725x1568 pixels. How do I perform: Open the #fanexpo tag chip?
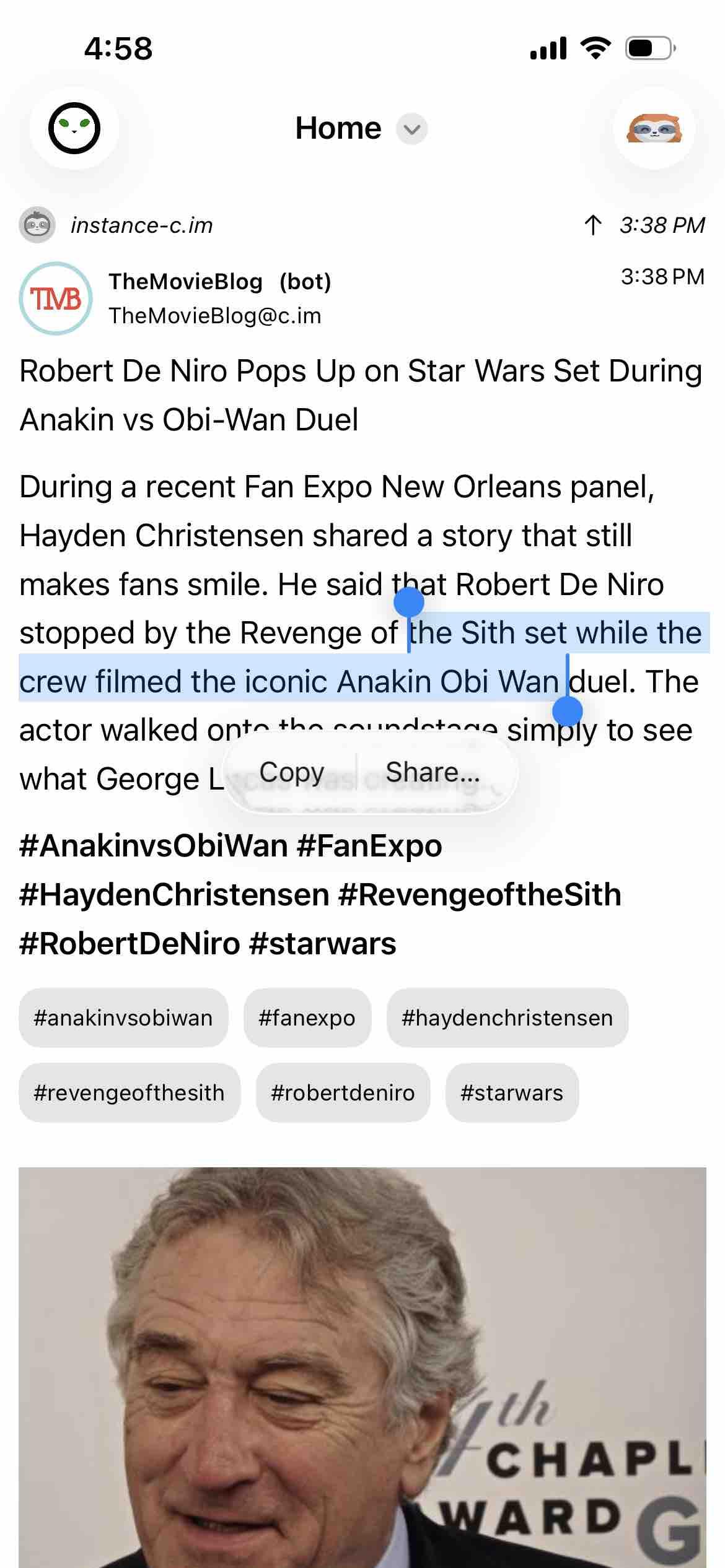307,1017
